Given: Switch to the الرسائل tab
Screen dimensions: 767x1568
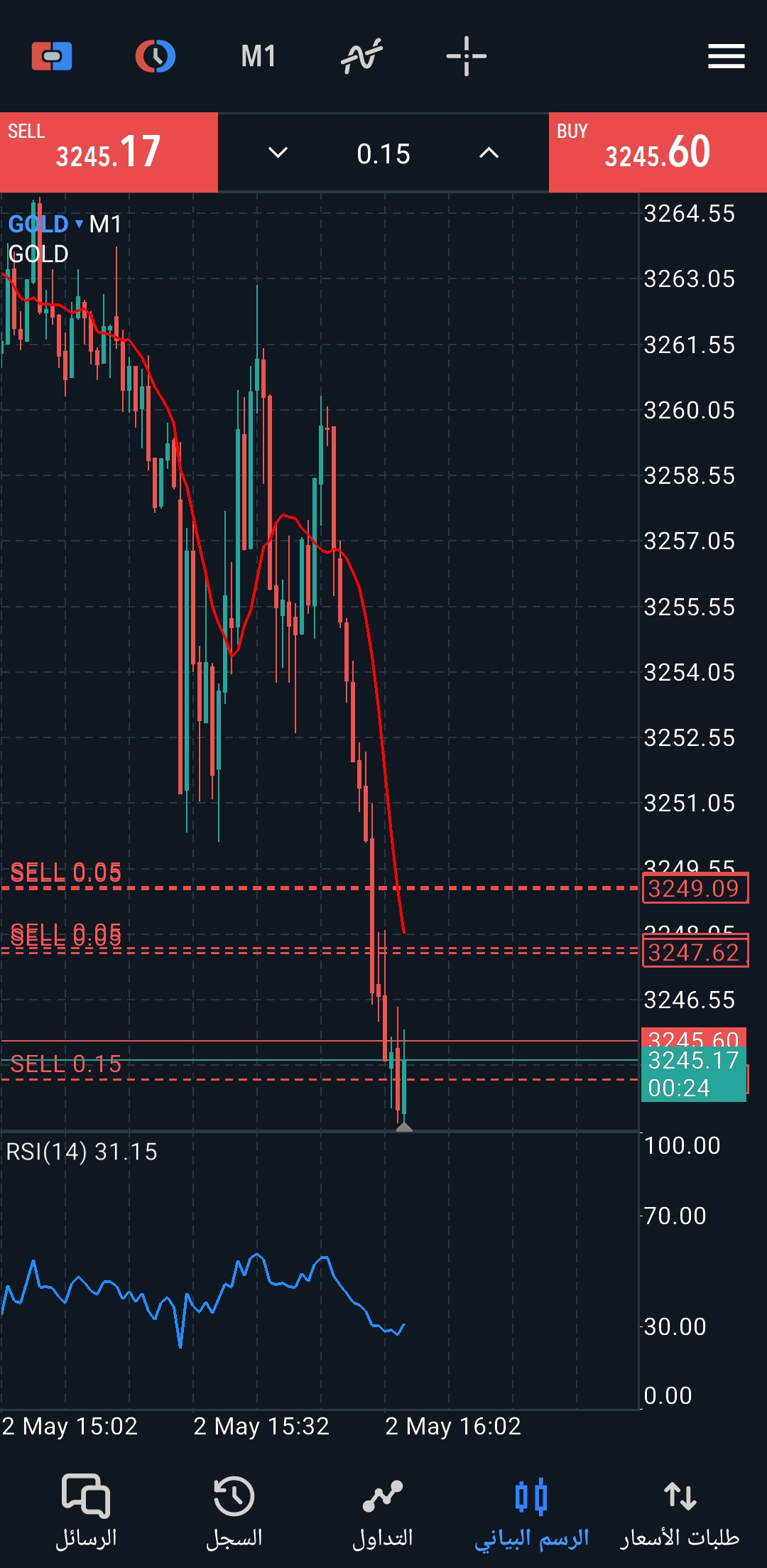Looking at the screenshot, I should (x=86, y=1510).
